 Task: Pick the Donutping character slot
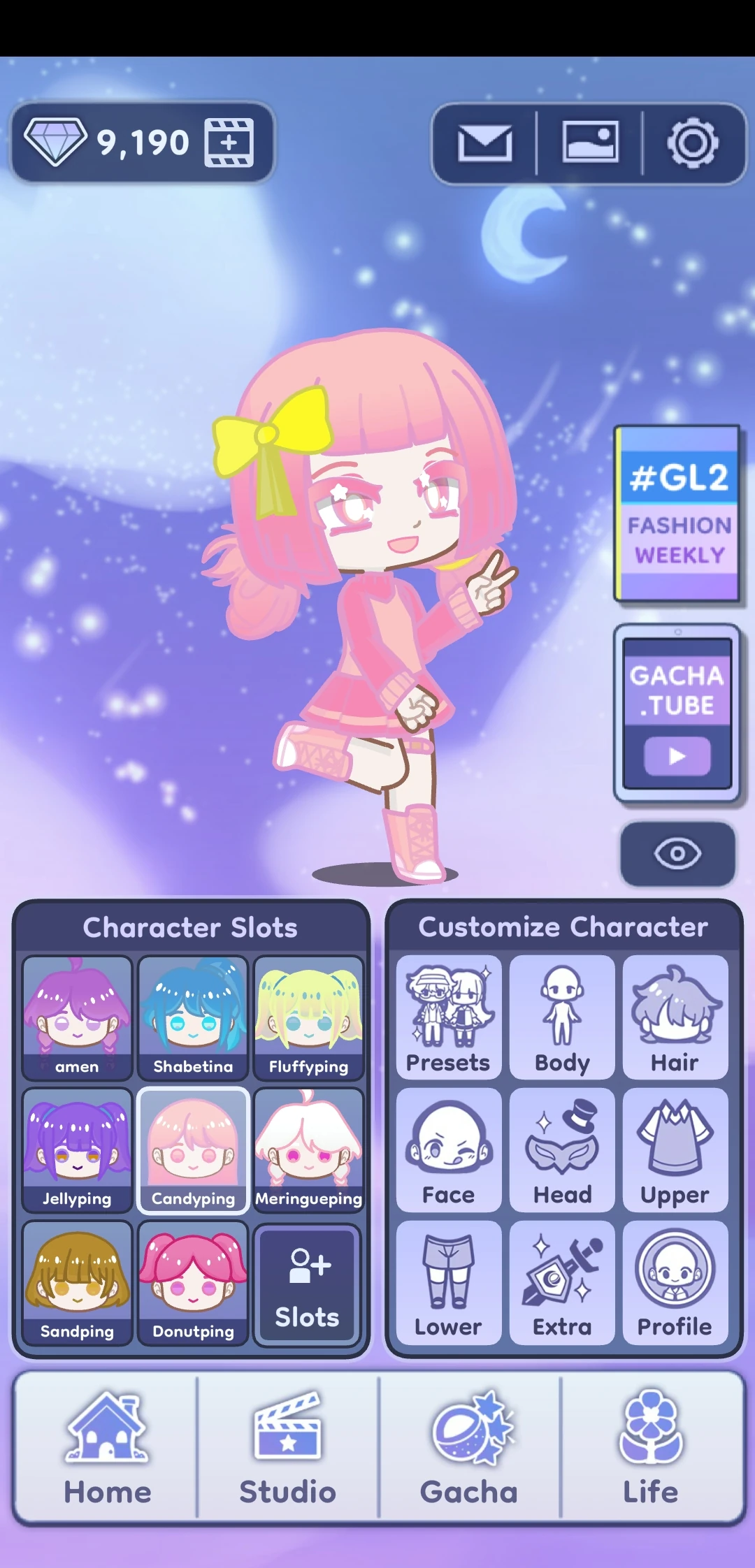coord(193,1282)
